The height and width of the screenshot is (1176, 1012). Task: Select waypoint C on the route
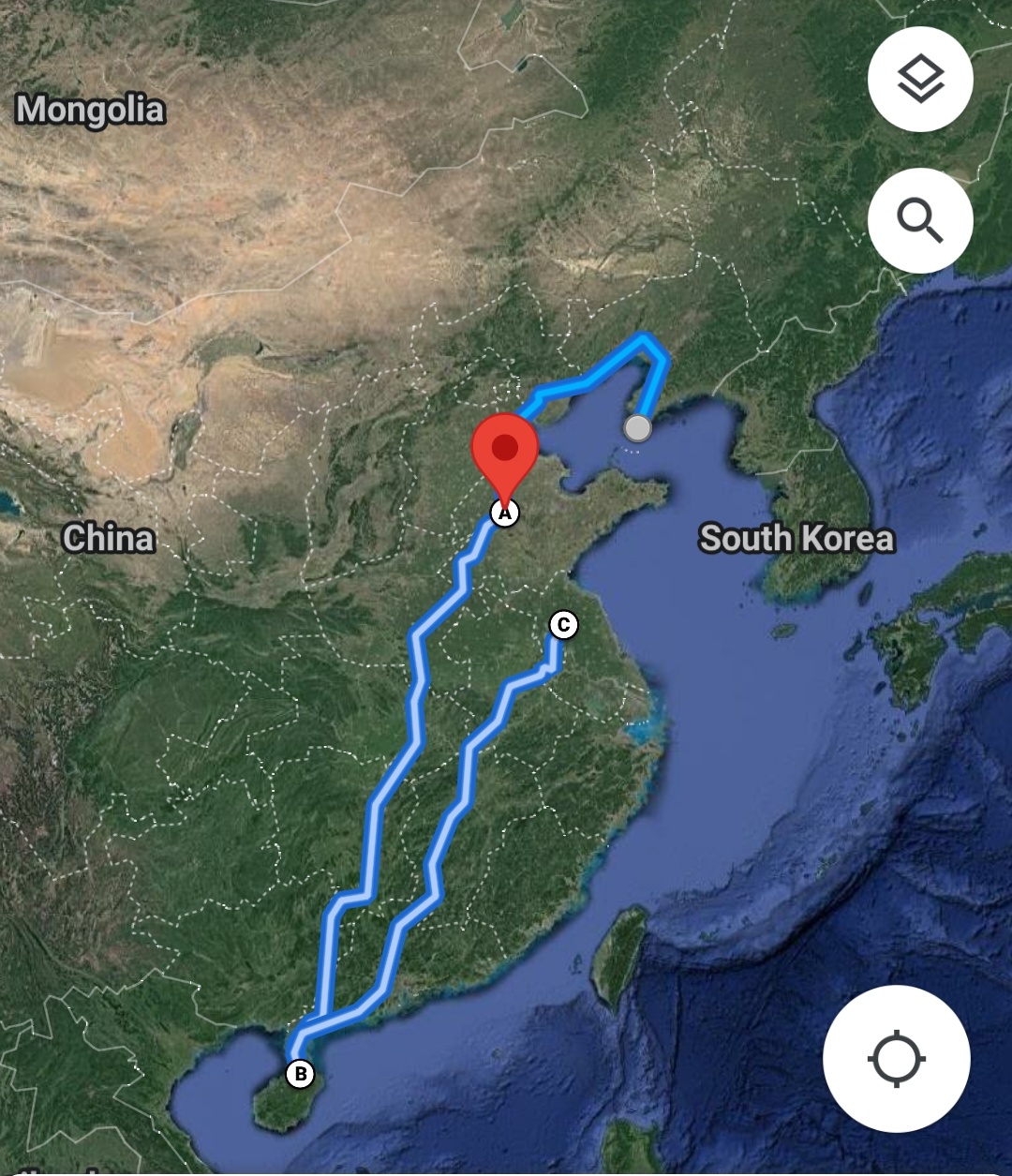(x=563, y=625)
